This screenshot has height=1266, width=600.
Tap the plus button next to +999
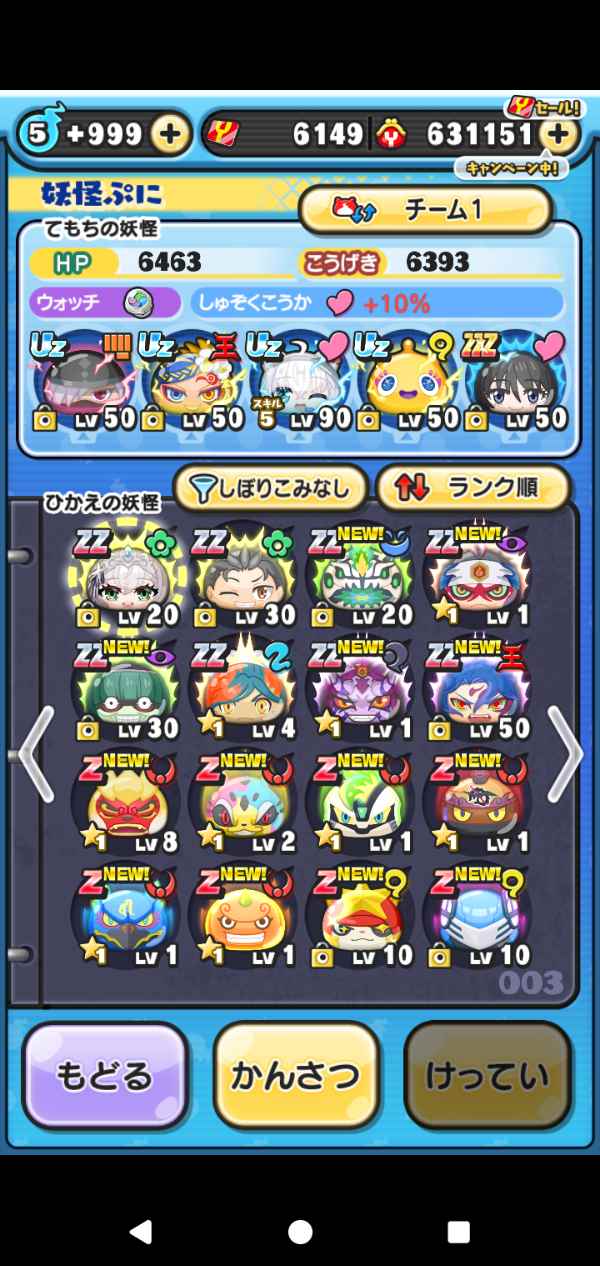click(x=170, y=135)
